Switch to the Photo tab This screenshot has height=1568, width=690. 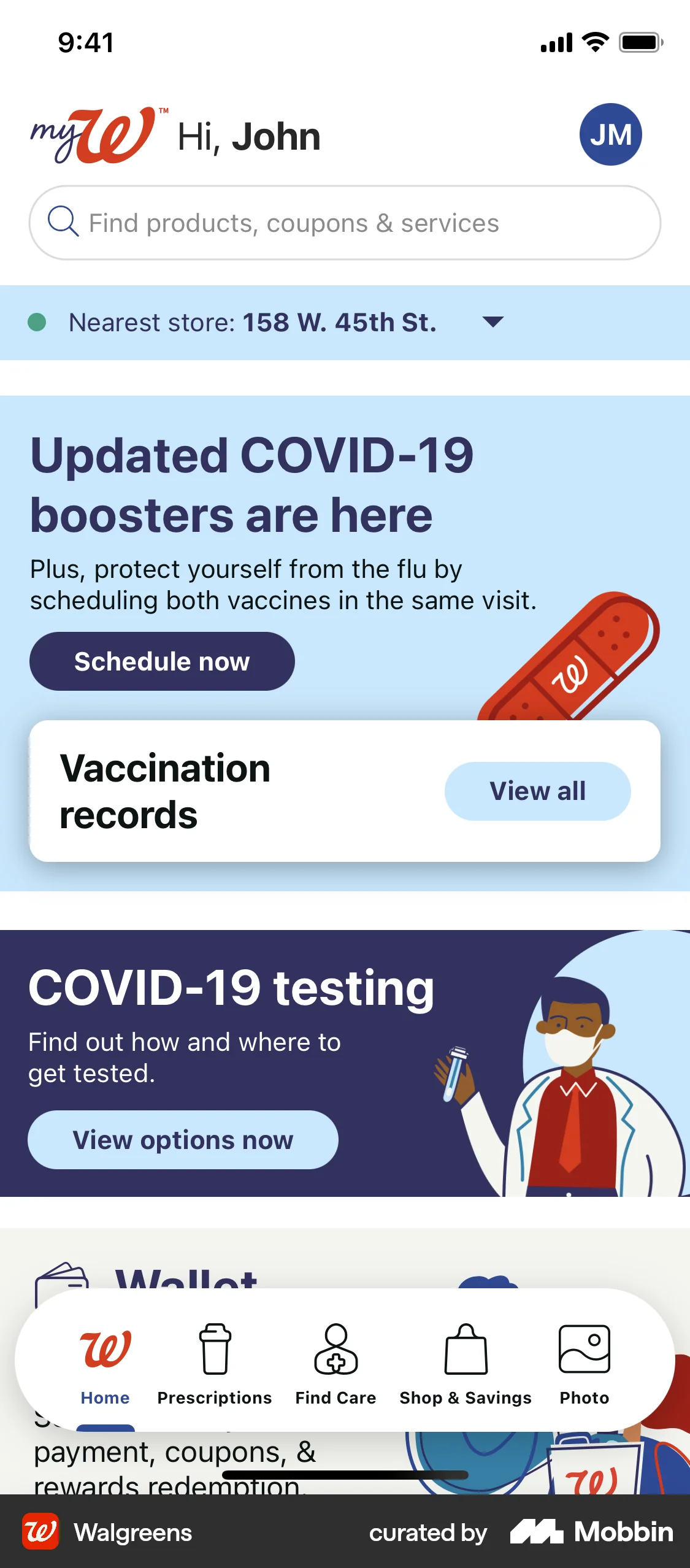tap(584, 1363)
